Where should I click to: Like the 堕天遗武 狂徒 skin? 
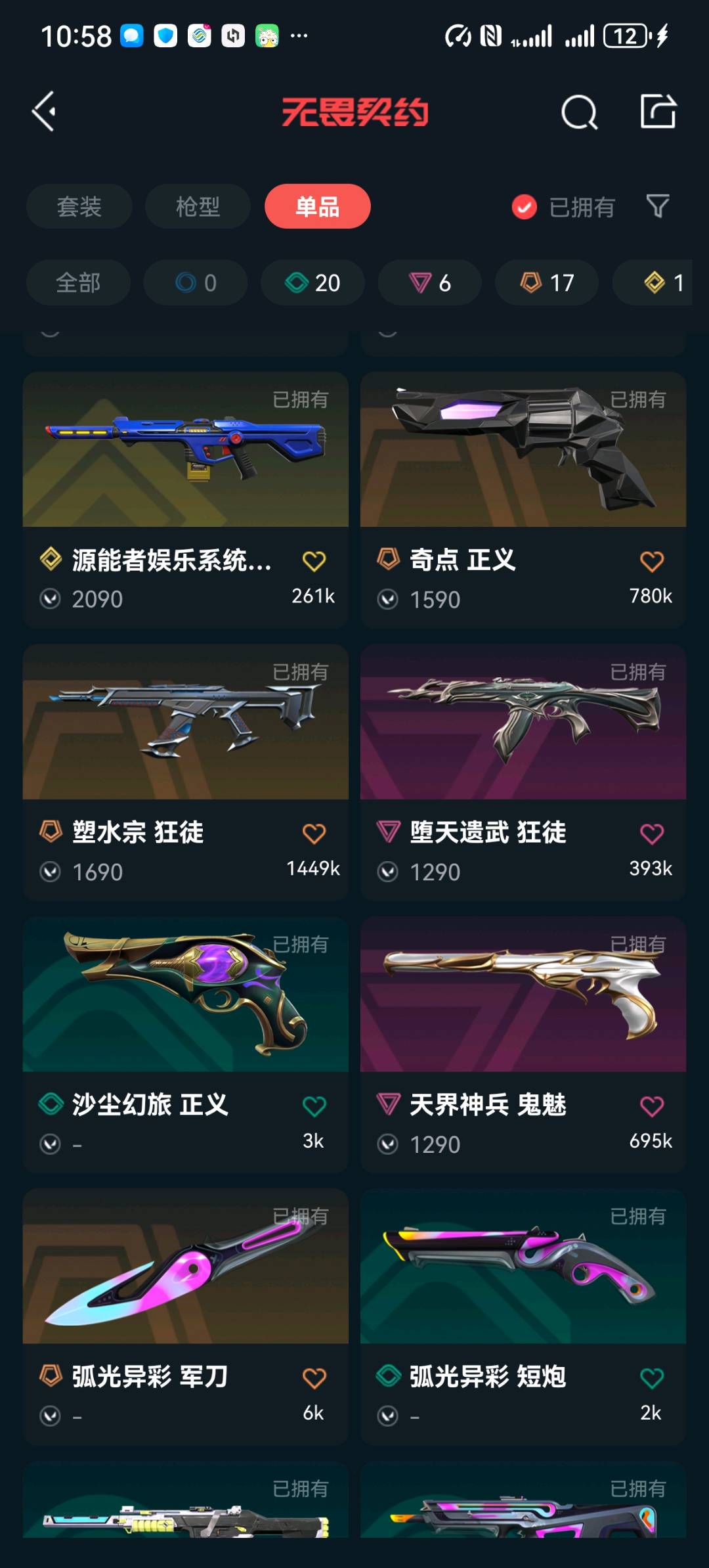pos(651,834)
